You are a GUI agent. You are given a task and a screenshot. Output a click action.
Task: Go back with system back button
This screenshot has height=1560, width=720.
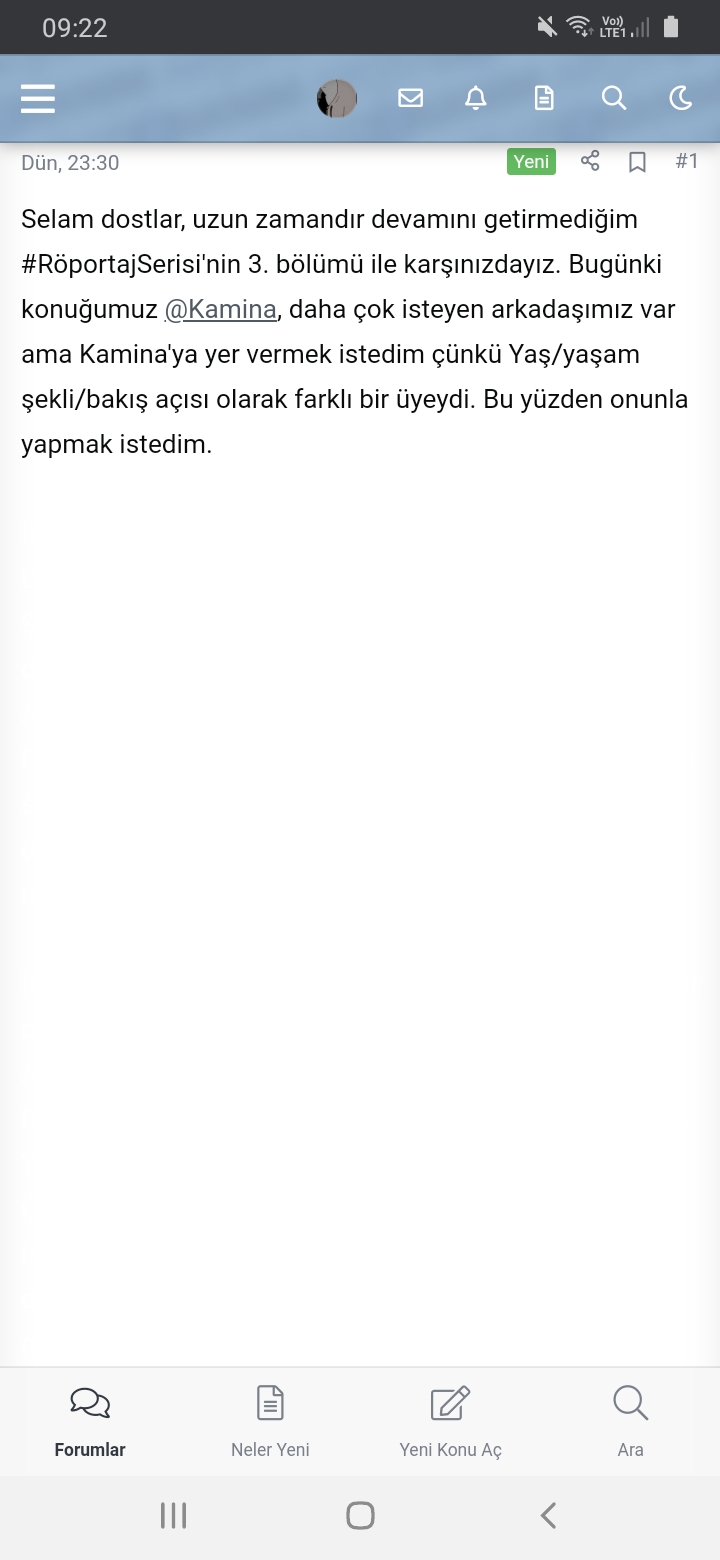point(548,1516)
